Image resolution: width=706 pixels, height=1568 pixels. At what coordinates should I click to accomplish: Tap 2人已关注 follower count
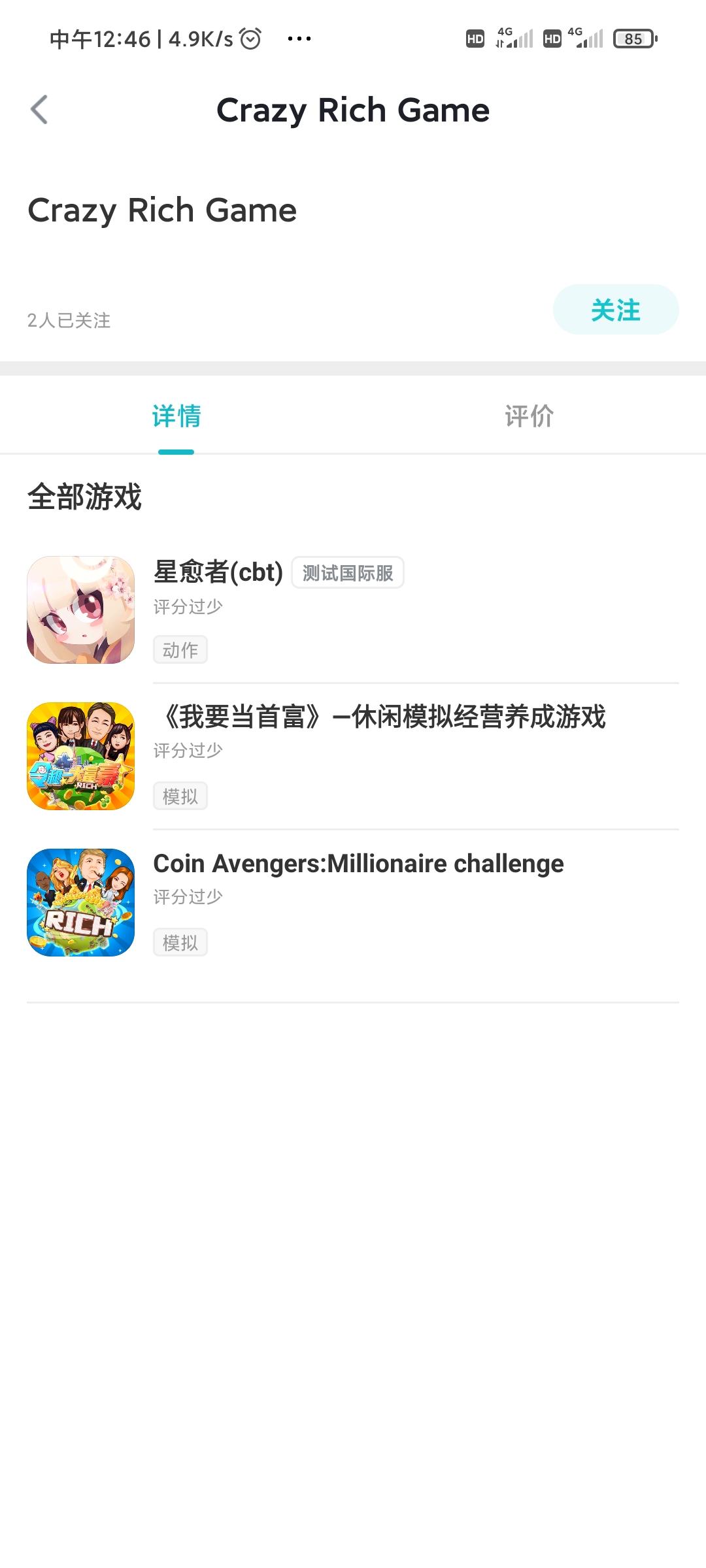[x=68, y=320]
